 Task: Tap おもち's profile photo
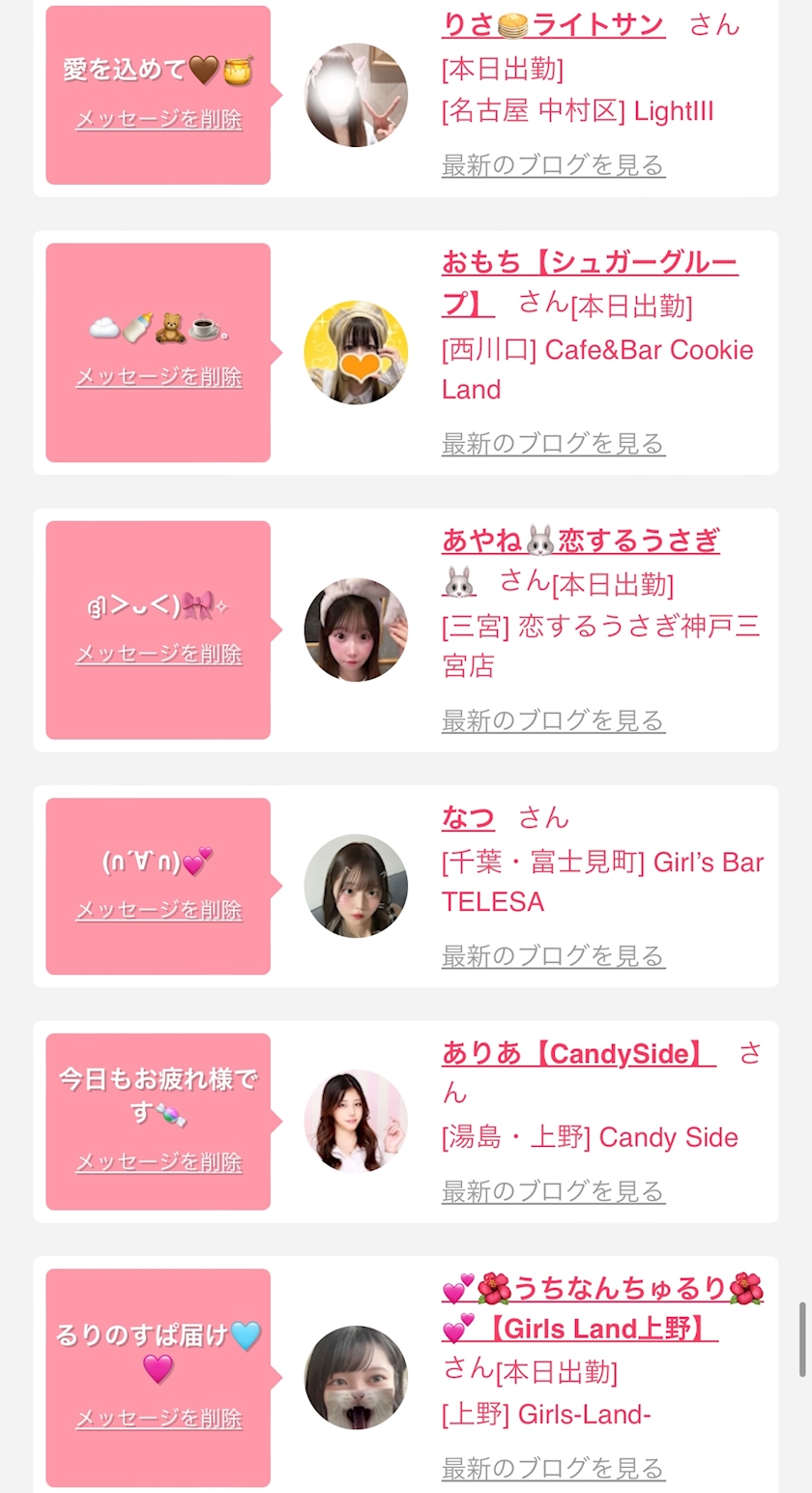tap(356, 352)
